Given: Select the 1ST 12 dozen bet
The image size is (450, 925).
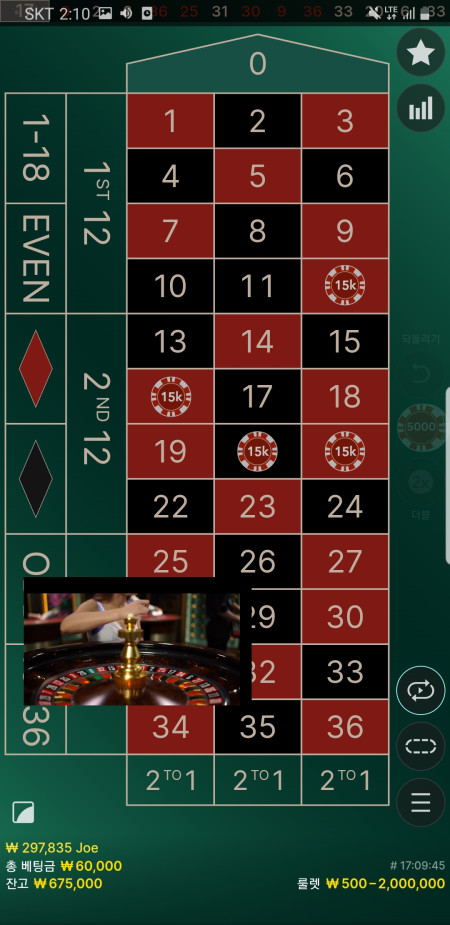Looking at the screenshot, I should click(x=96, y=204).
